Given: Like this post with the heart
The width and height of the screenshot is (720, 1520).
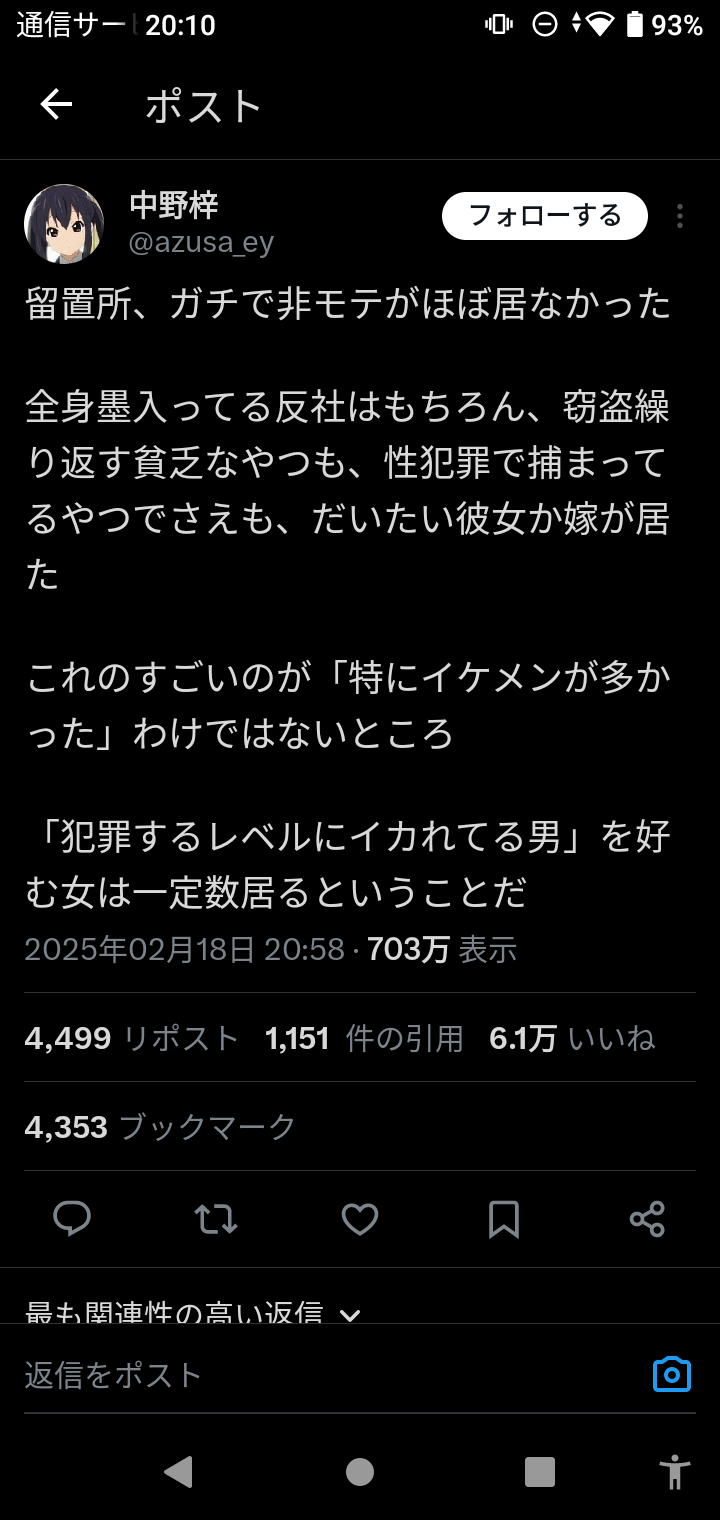Looking at the screenshot, I should click(360, 1218).
